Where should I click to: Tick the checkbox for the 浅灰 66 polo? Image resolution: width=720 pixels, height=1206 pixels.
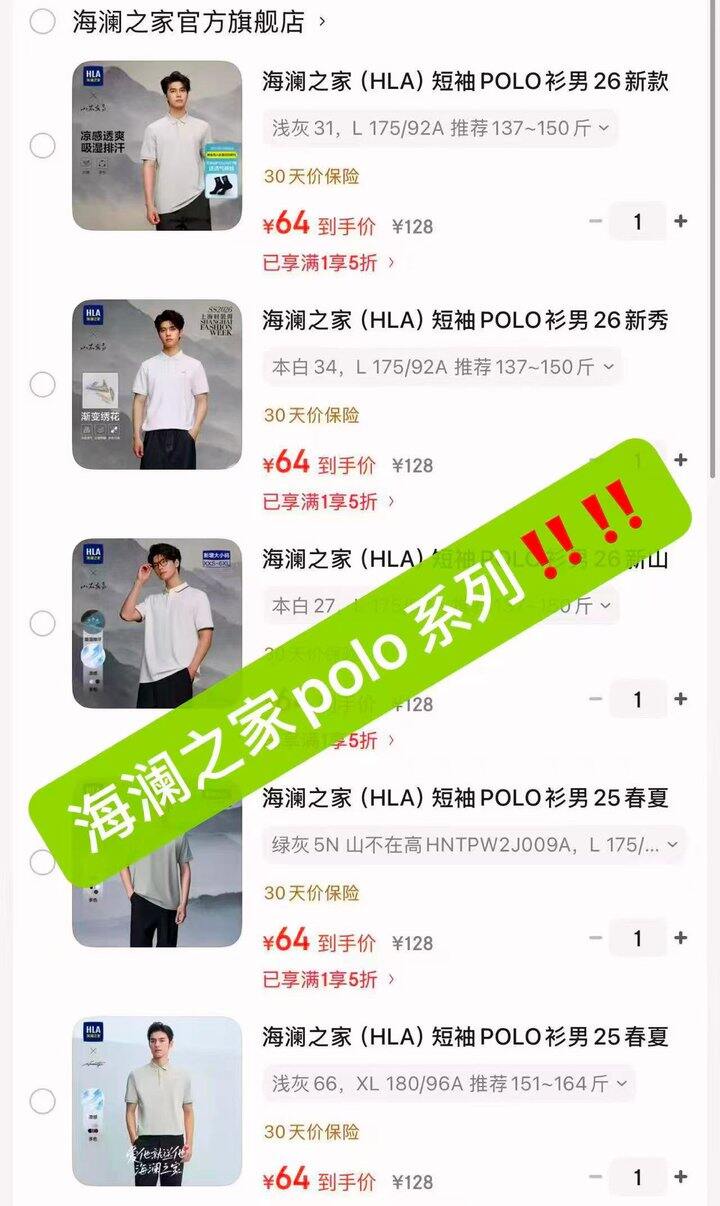point(42,1101)
